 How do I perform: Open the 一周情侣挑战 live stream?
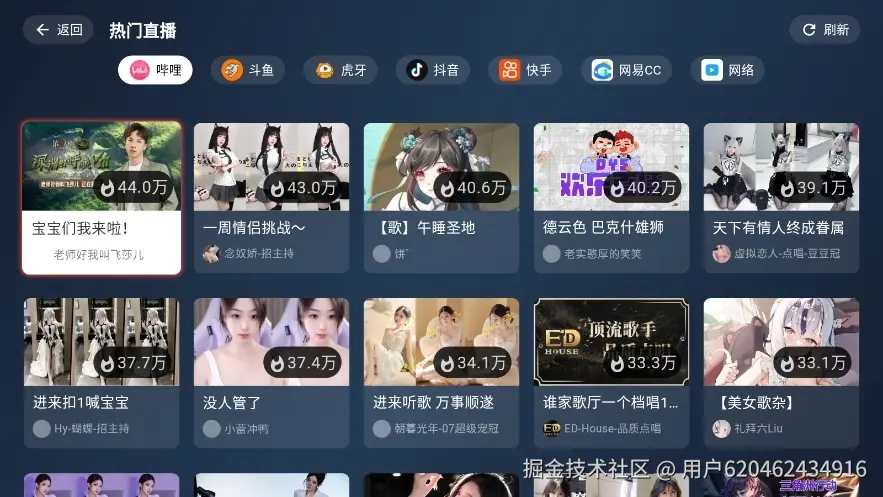(271, 198)
